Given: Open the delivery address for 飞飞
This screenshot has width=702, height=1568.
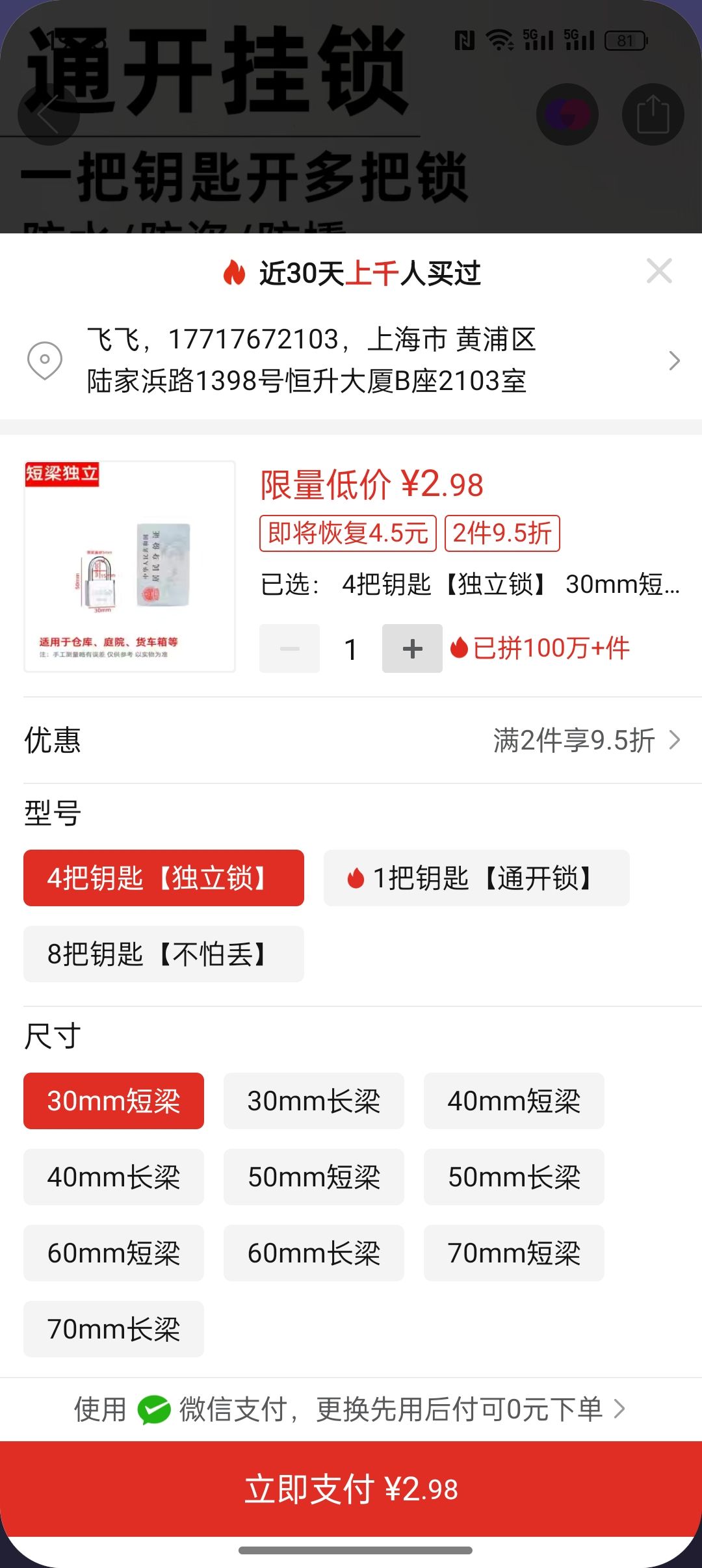Looking at the screenshot, I should 351,360.
